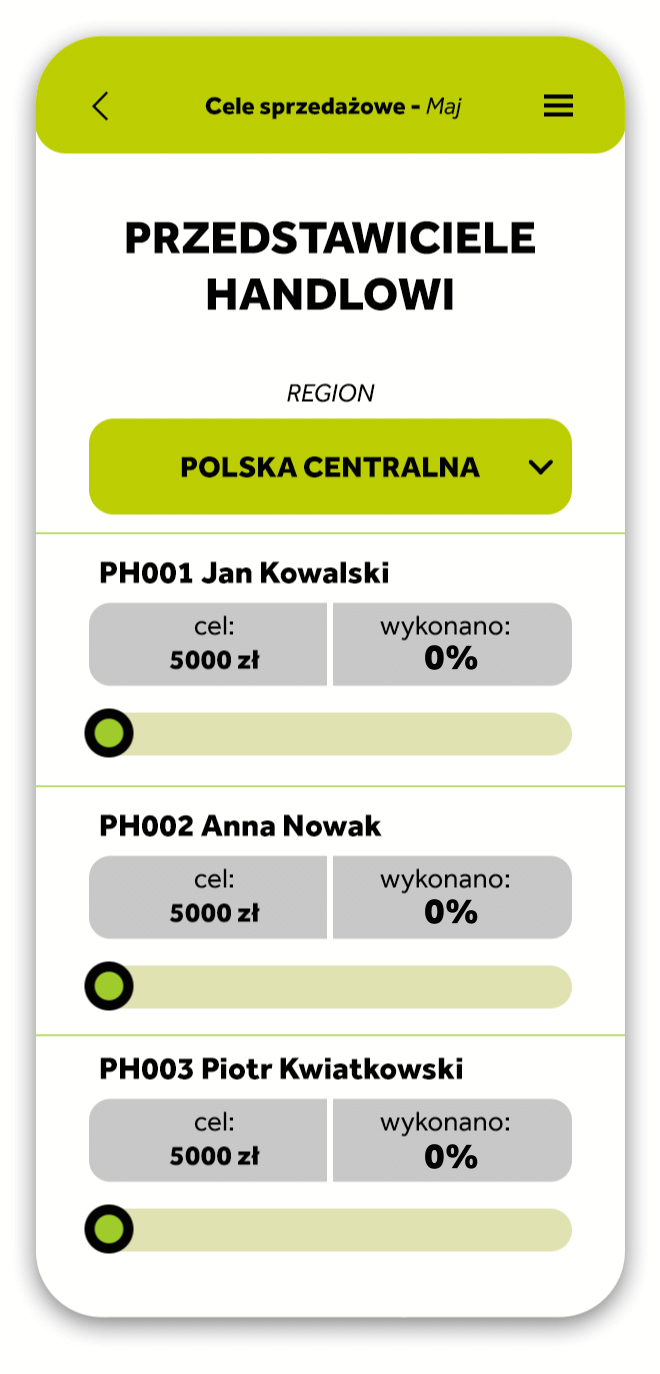Tap the progress slider handle for Anna Nowak
This screenshot has width=660, height=1374.
109,986
